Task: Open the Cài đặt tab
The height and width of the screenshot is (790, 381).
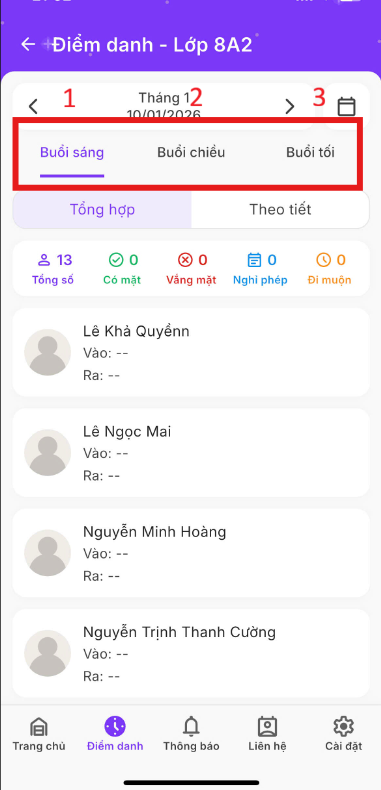Action: click(x=343, y=734)
